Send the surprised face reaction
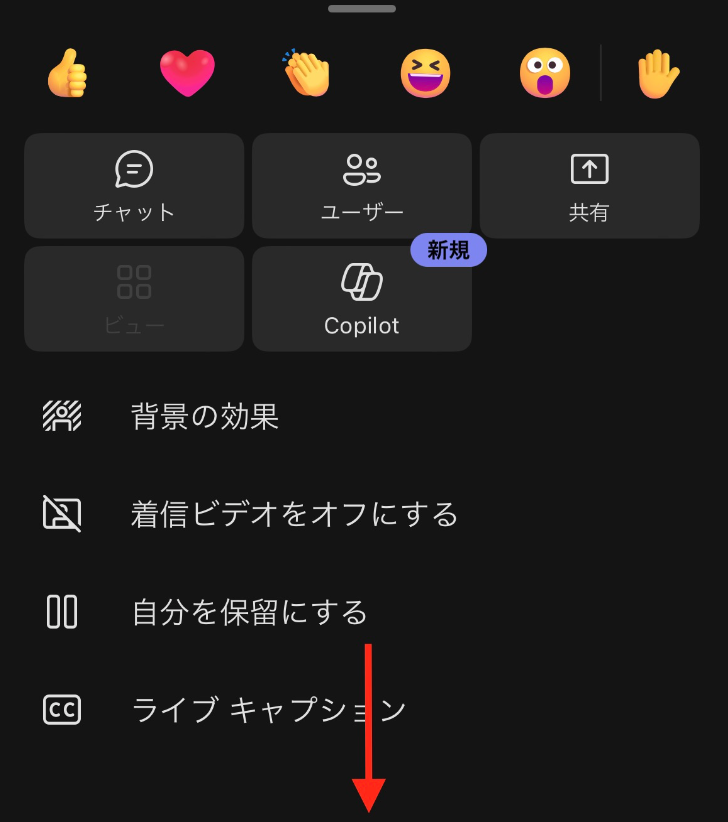 pyautogui.click(x=544, y=71)
